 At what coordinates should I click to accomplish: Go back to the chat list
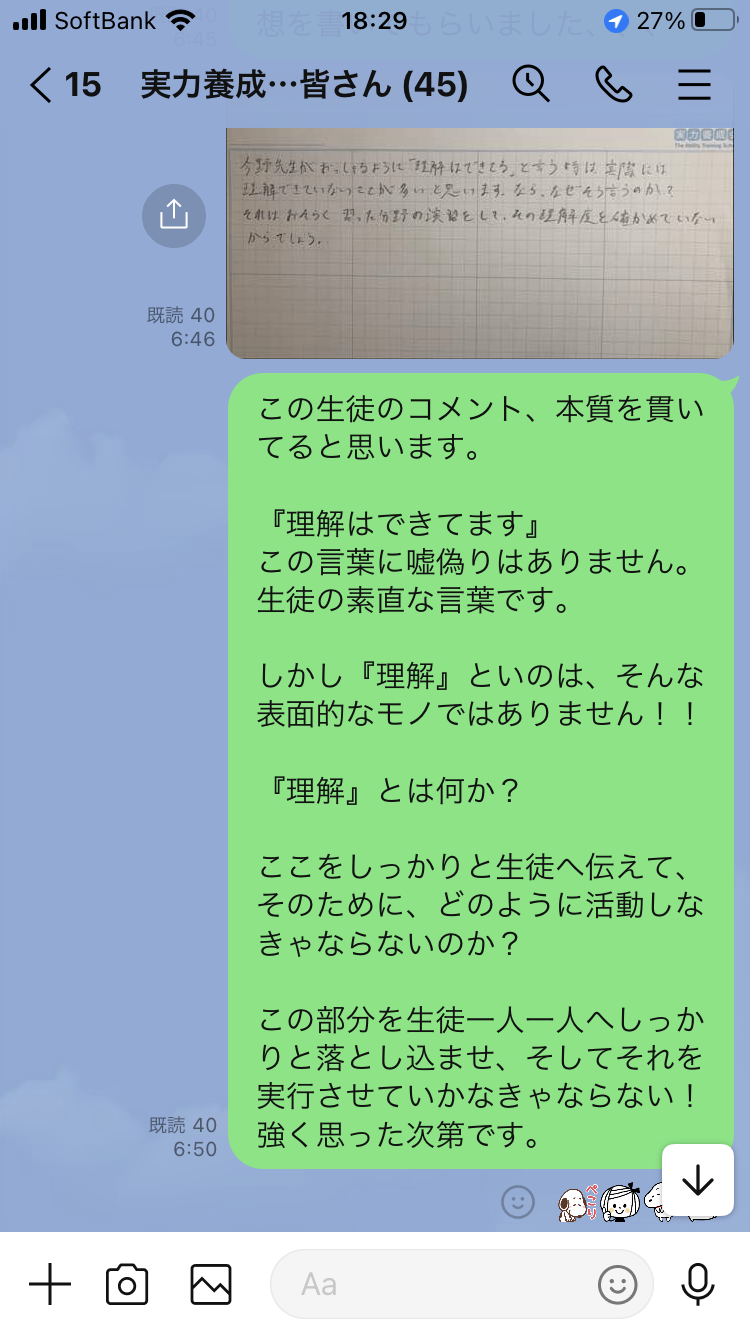(42, 85)
